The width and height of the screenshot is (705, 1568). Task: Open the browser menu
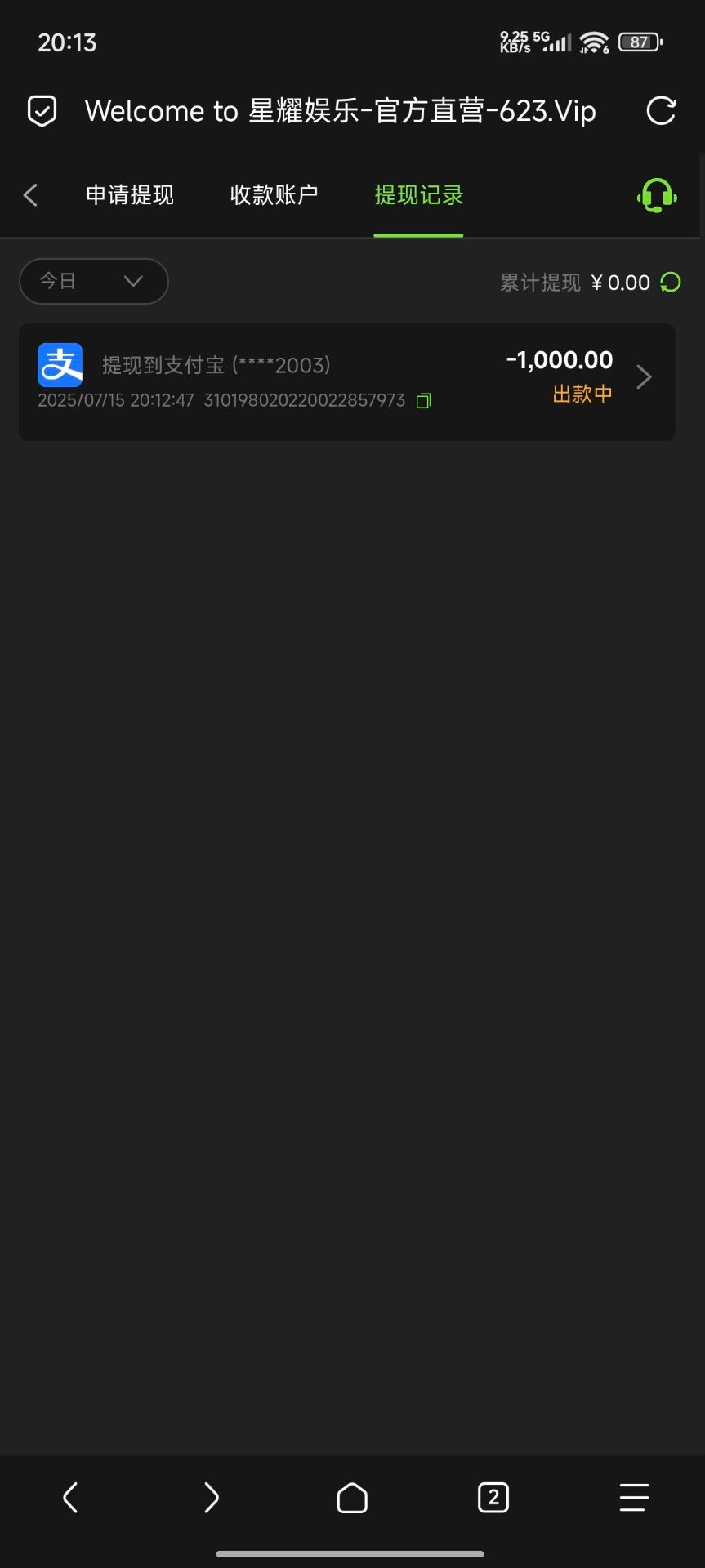634,1498
